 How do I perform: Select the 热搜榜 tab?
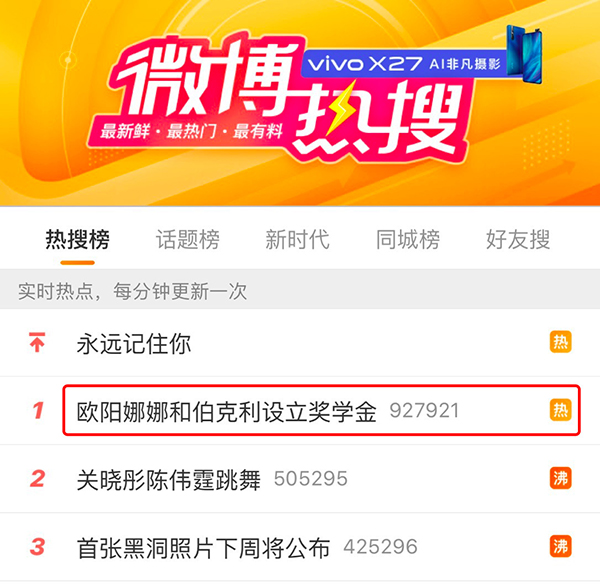77,240
